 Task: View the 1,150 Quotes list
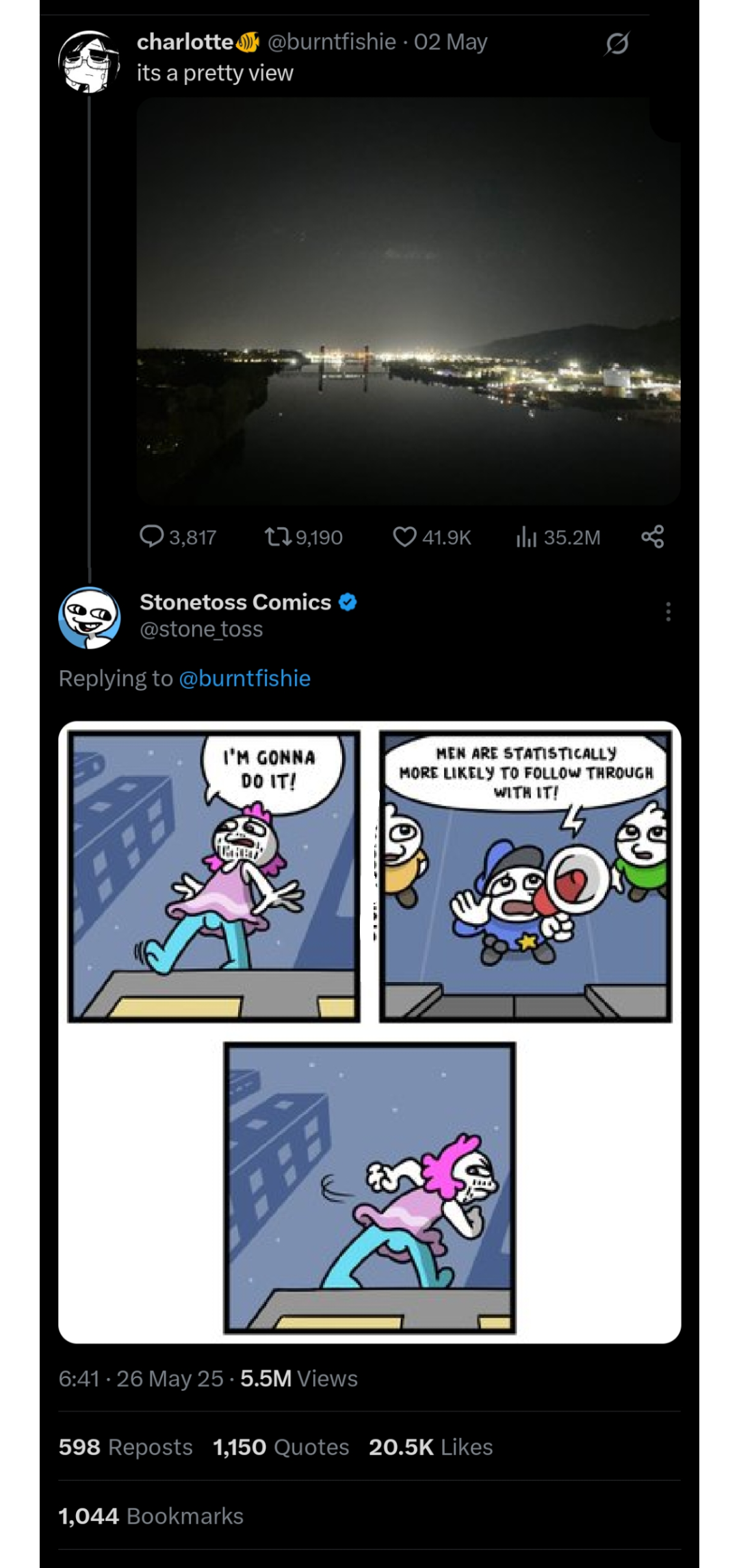point(281,1447)
